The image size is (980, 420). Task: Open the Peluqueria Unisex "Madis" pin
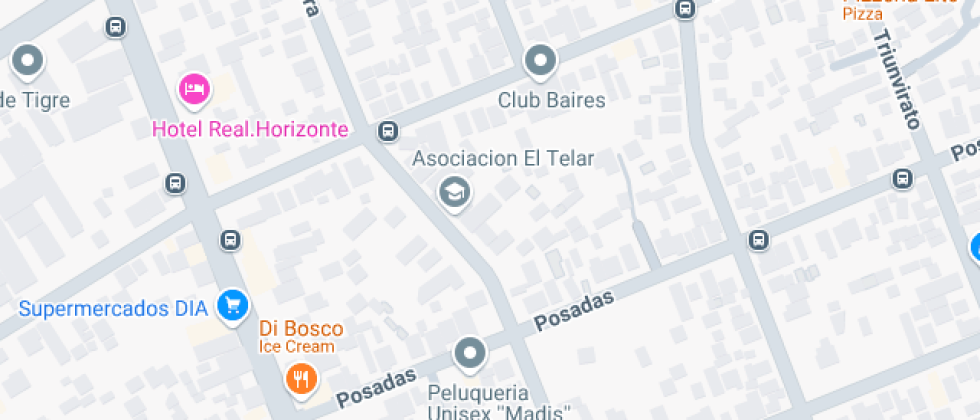pos(469,353)
